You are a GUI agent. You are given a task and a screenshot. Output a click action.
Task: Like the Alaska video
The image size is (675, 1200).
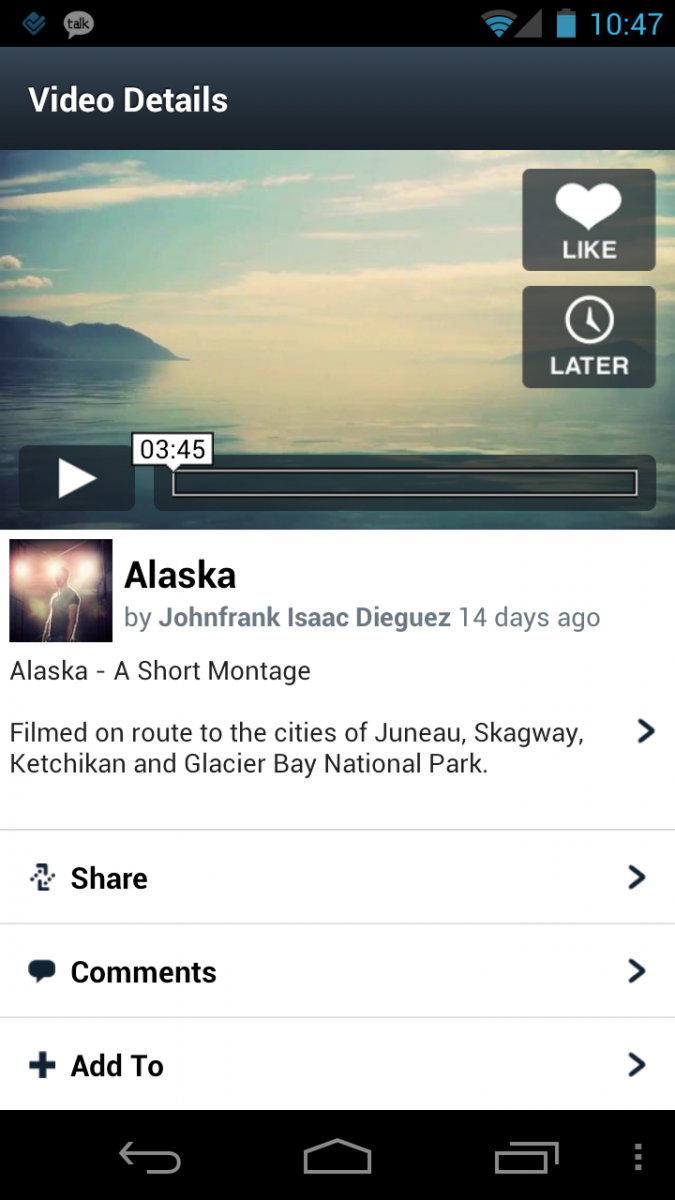(589, 220)
